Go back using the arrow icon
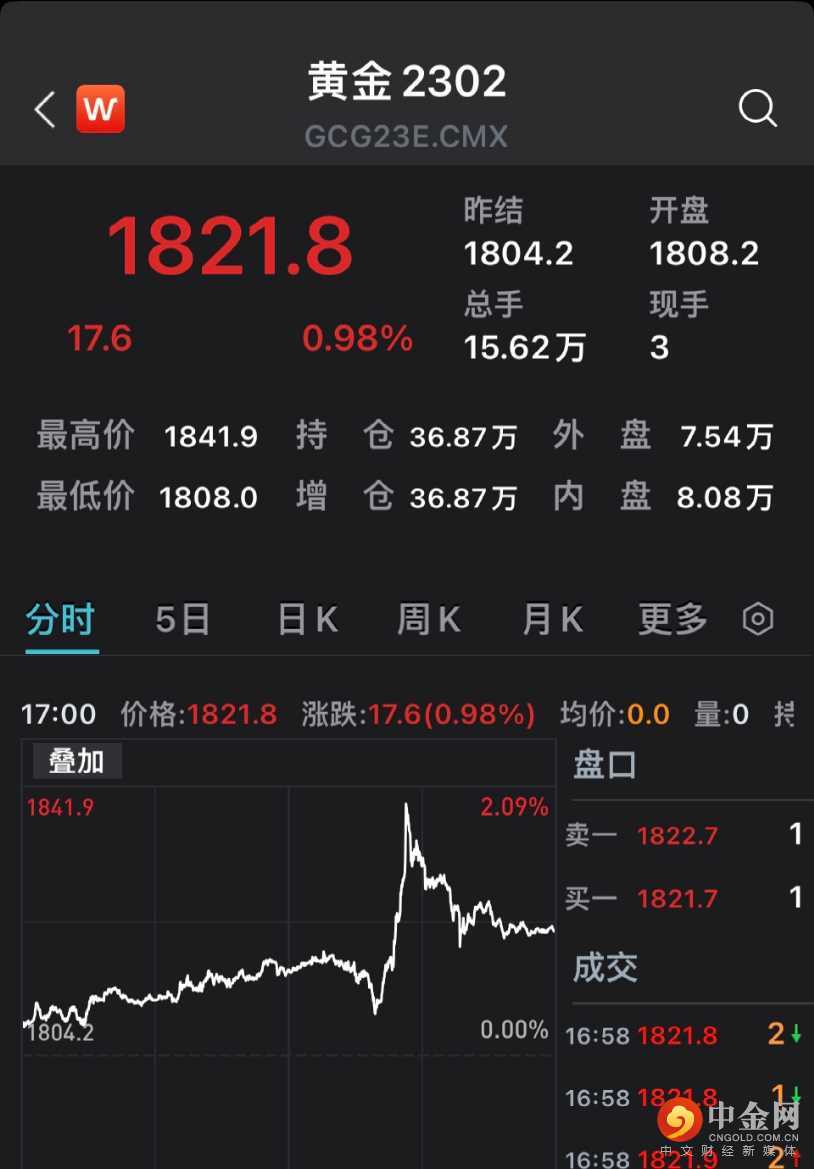The height and width of the screenshot is (1169, 814). (x=45, y=109)
